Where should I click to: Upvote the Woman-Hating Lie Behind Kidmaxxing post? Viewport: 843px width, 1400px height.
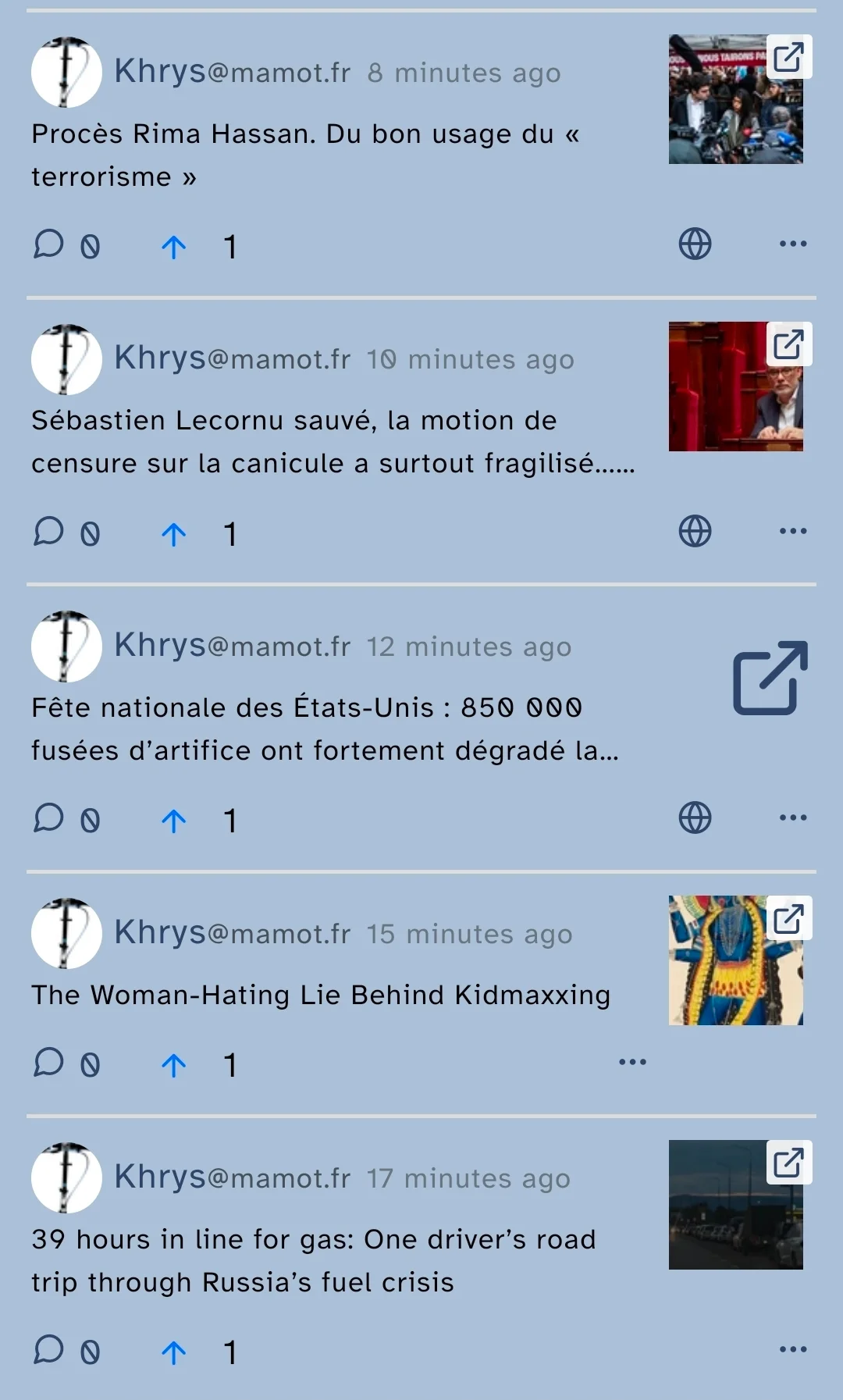[174, 1066]
